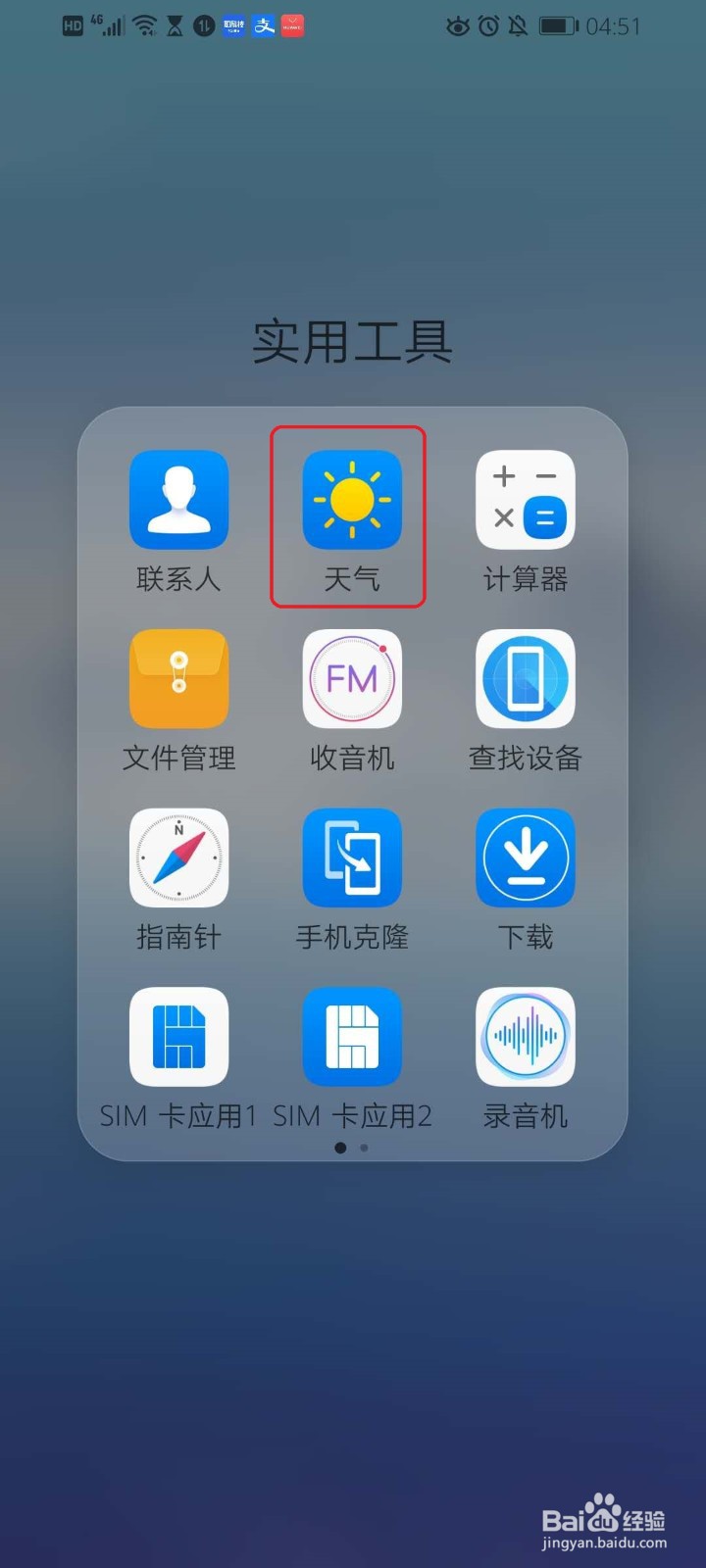Launch the 联系人 Contacts app

click(x=178, y=500)
